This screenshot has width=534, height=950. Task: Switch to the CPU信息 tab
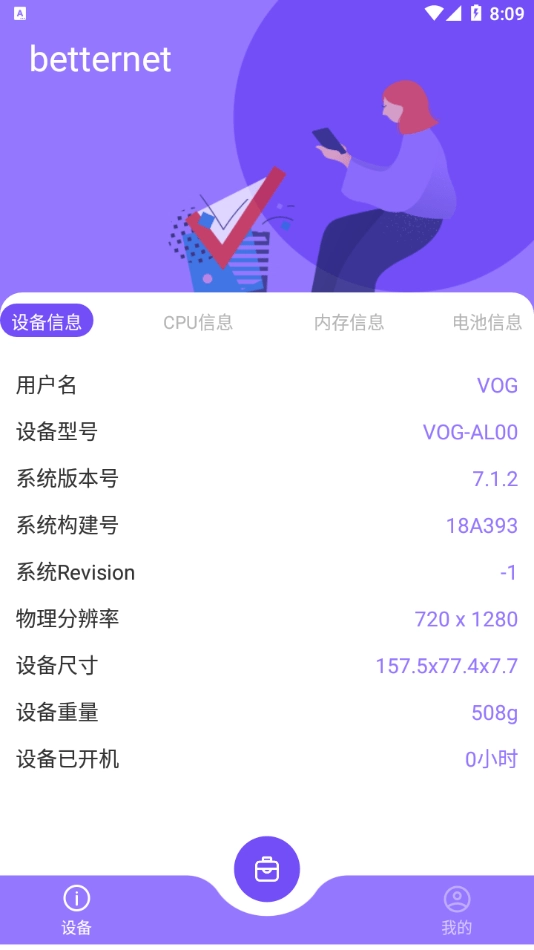[198, 322]
